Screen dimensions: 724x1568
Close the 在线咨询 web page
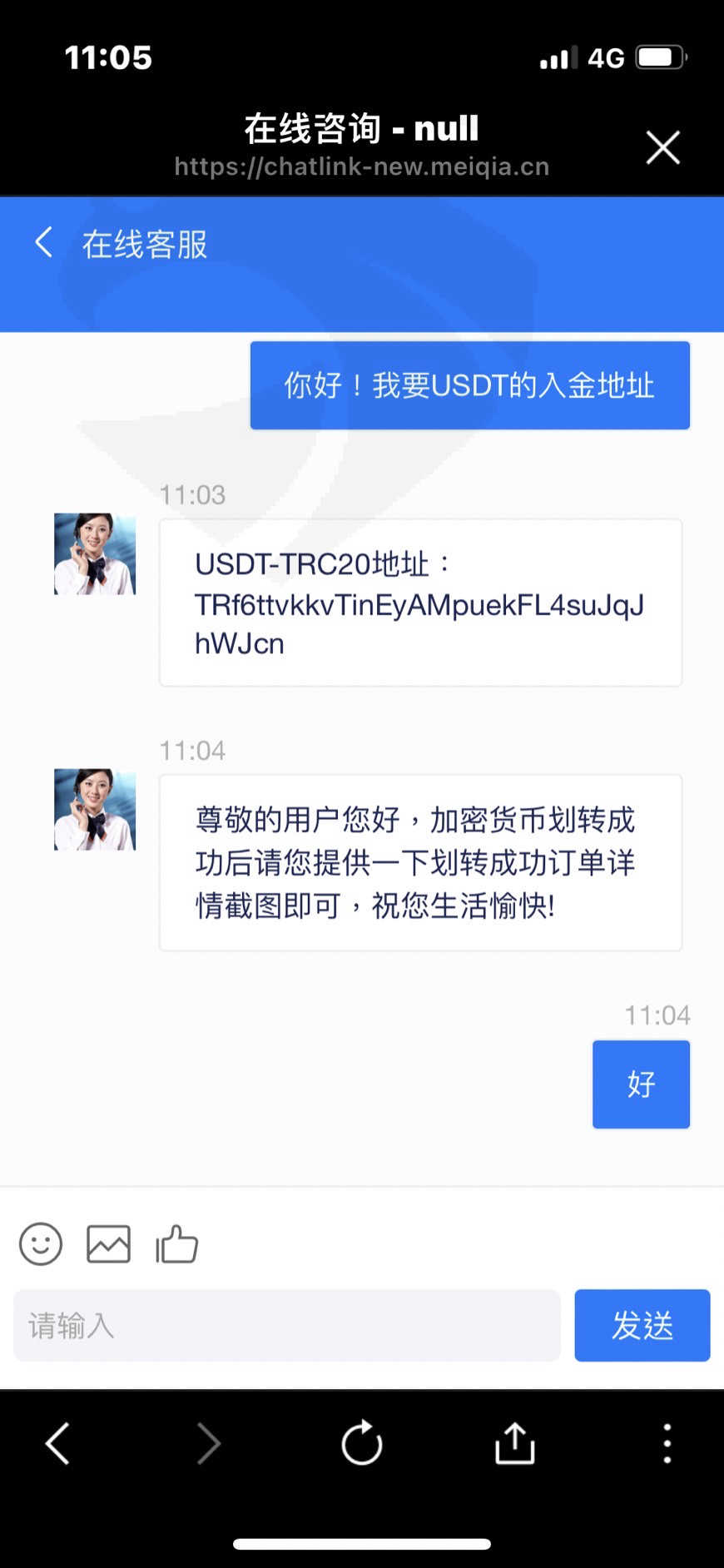pyautogui.click(x=663, y=147)
